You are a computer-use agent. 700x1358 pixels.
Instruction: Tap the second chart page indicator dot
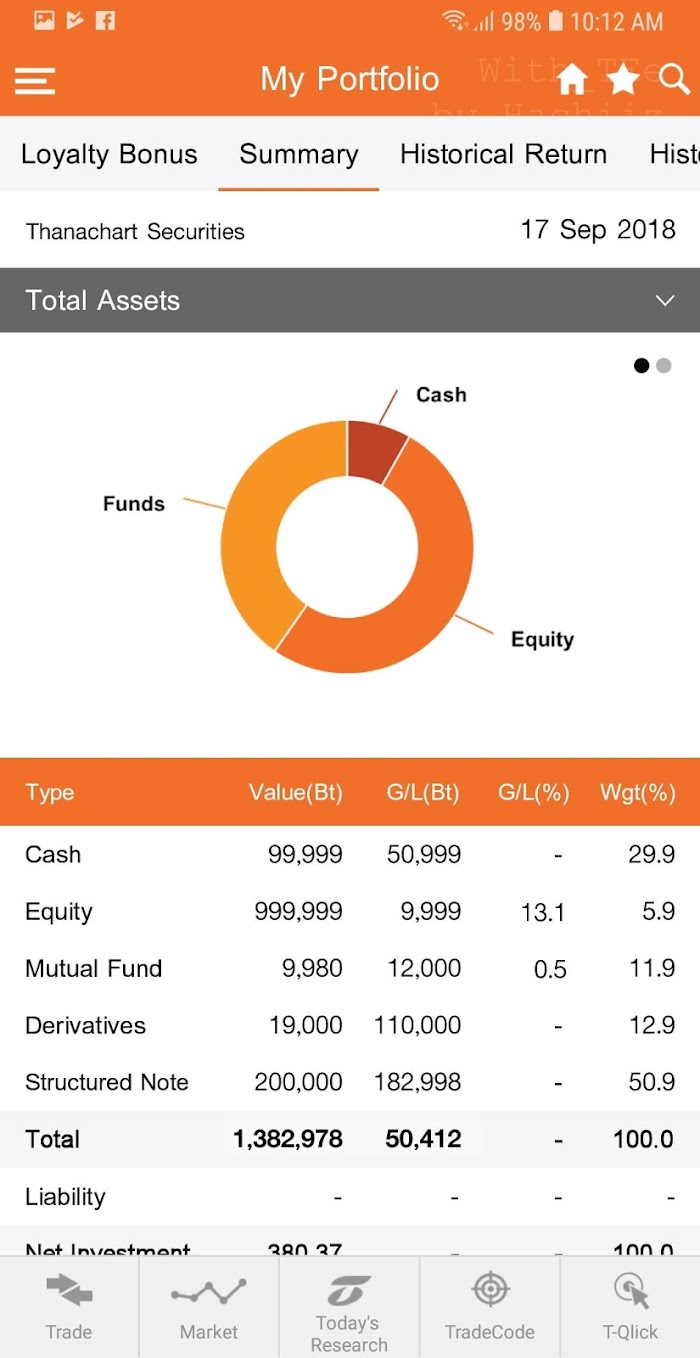pos(664,366)
